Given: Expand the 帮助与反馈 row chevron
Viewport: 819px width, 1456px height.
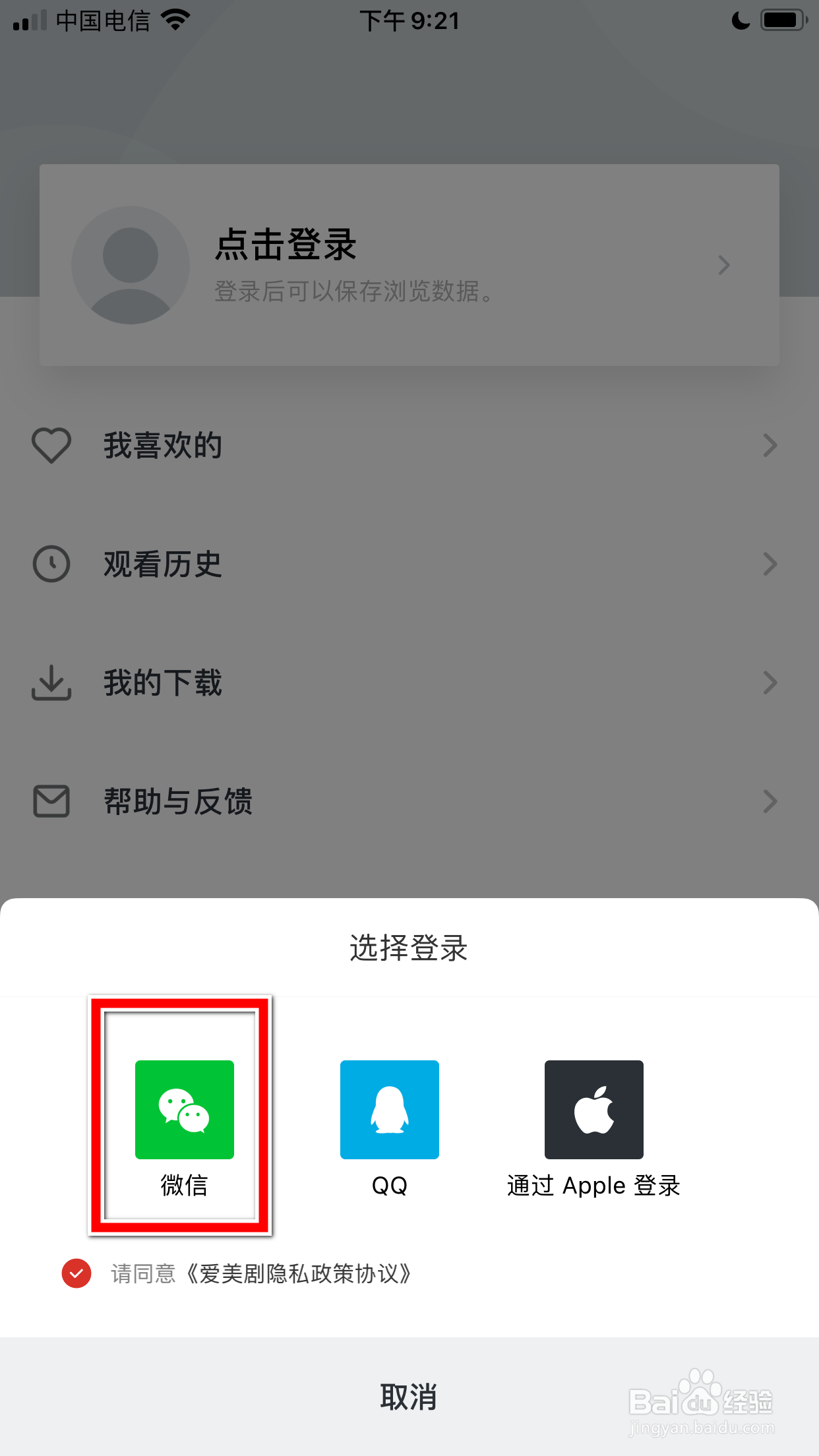Looking at the screenshot, I should pos(769,801).
